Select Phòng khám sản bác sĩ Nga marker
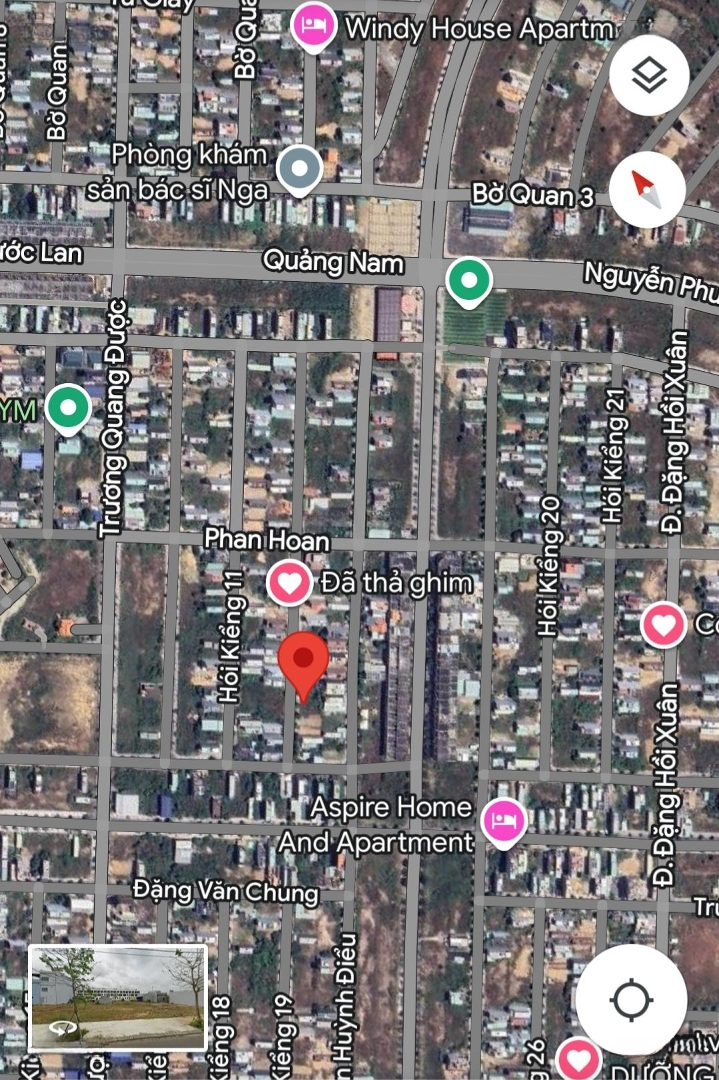This screenshot has height=1080, width=719. coord(299,169)
